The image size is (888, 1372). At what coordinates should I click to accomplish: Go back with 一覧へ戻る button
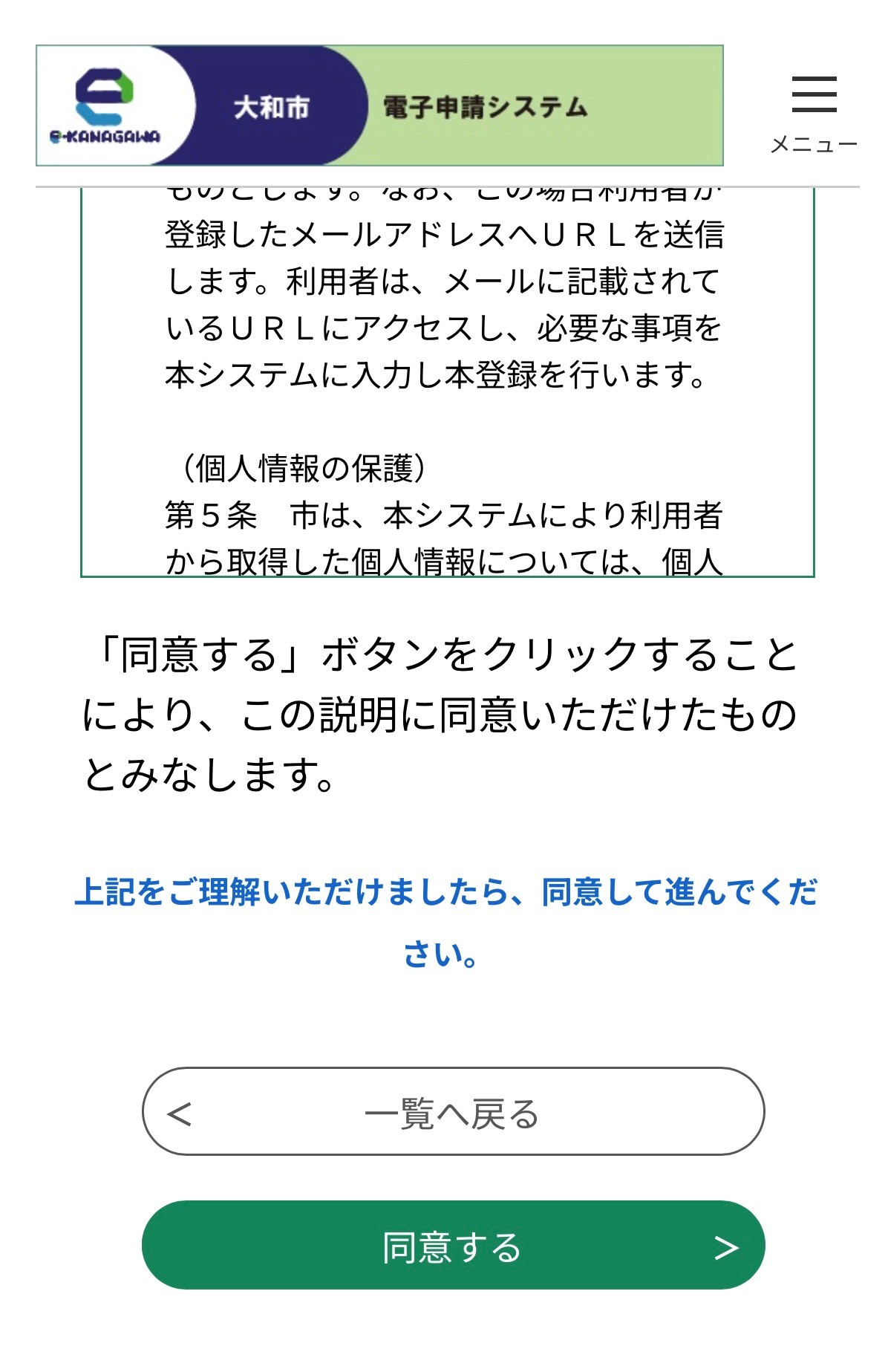pos(453,1111)
